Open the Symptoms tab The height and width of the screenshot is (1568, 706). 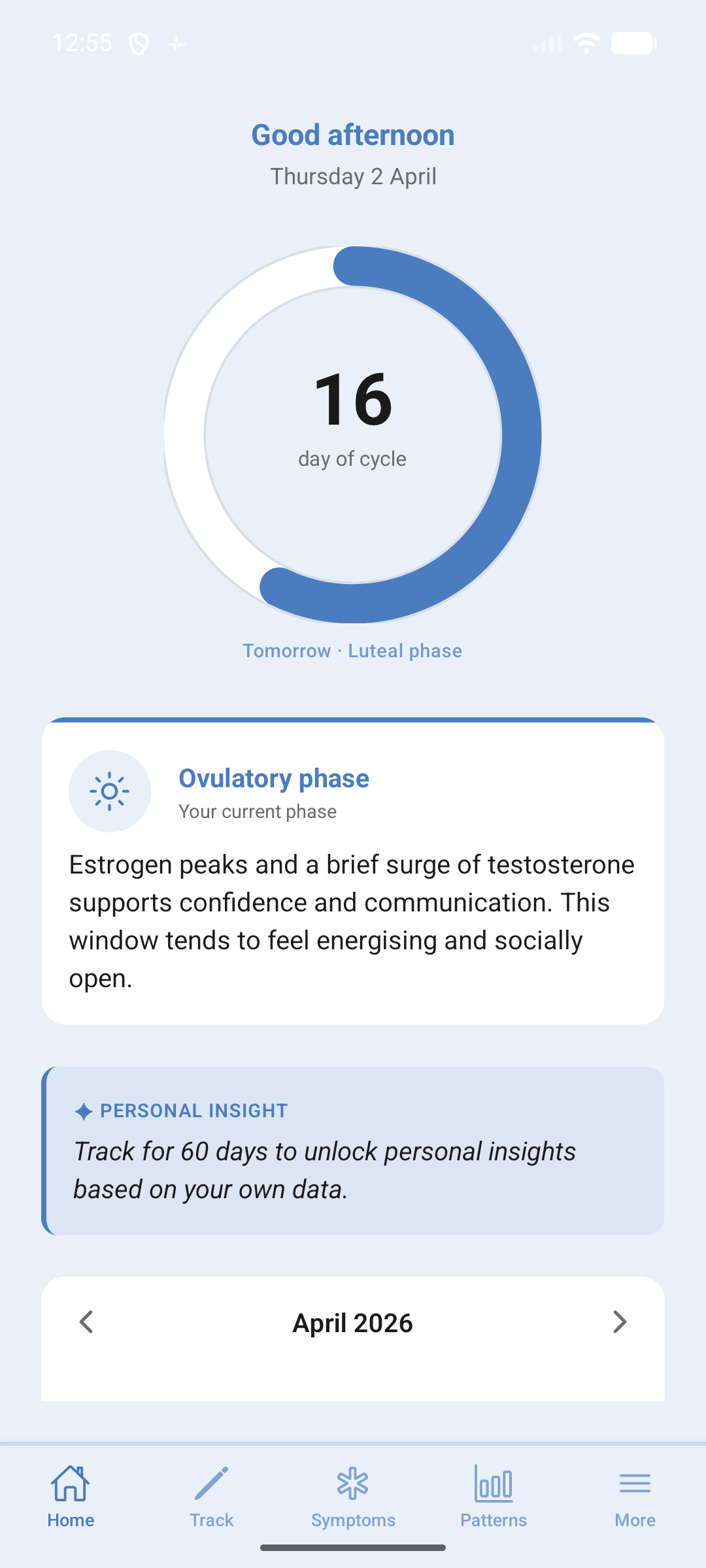tap(353, 1497)
